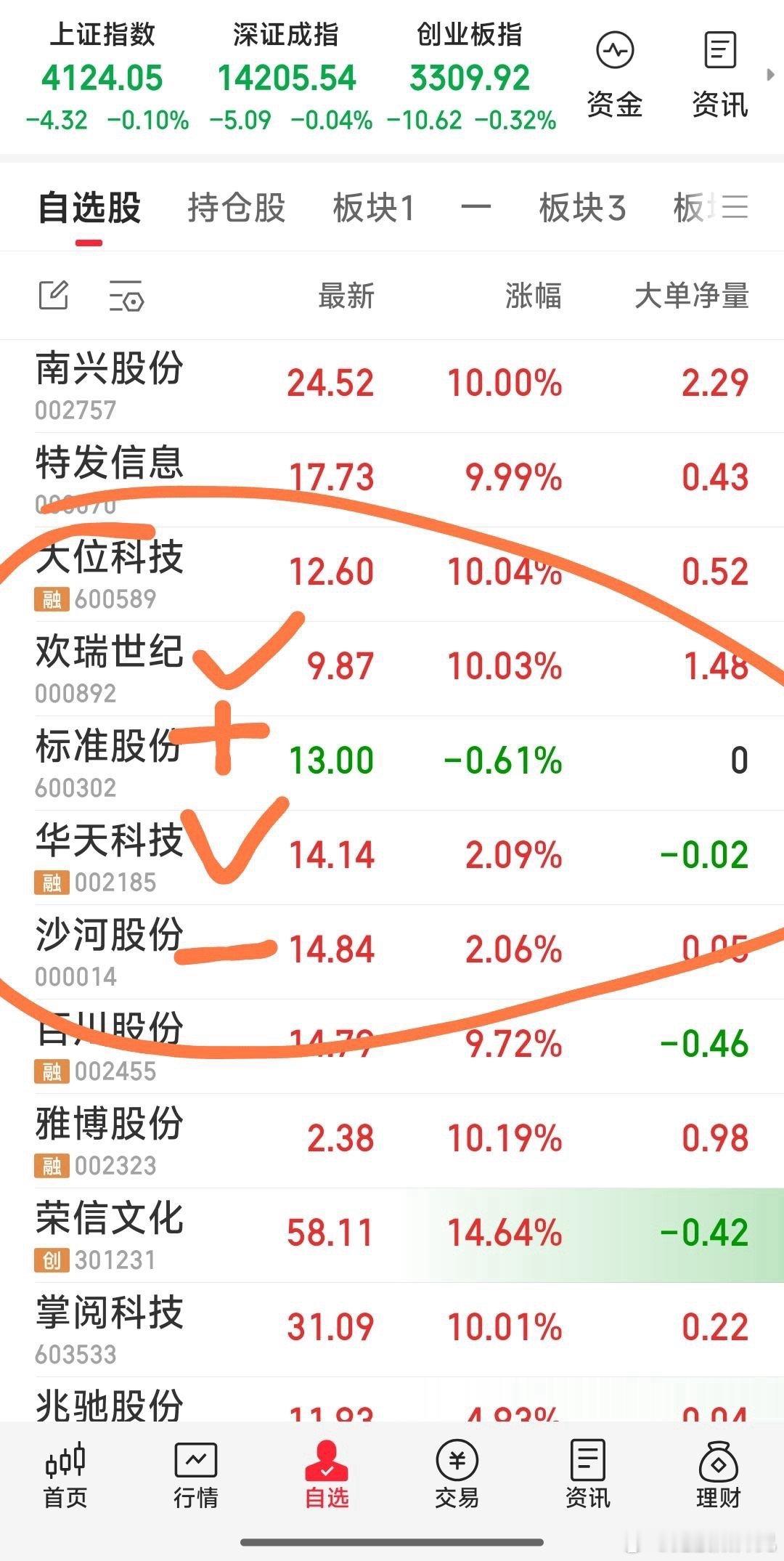Select the 自选 watchlist icon in bottom navigation
This screenshot has height=1561, width=784.
click(x=327, y=1475)
